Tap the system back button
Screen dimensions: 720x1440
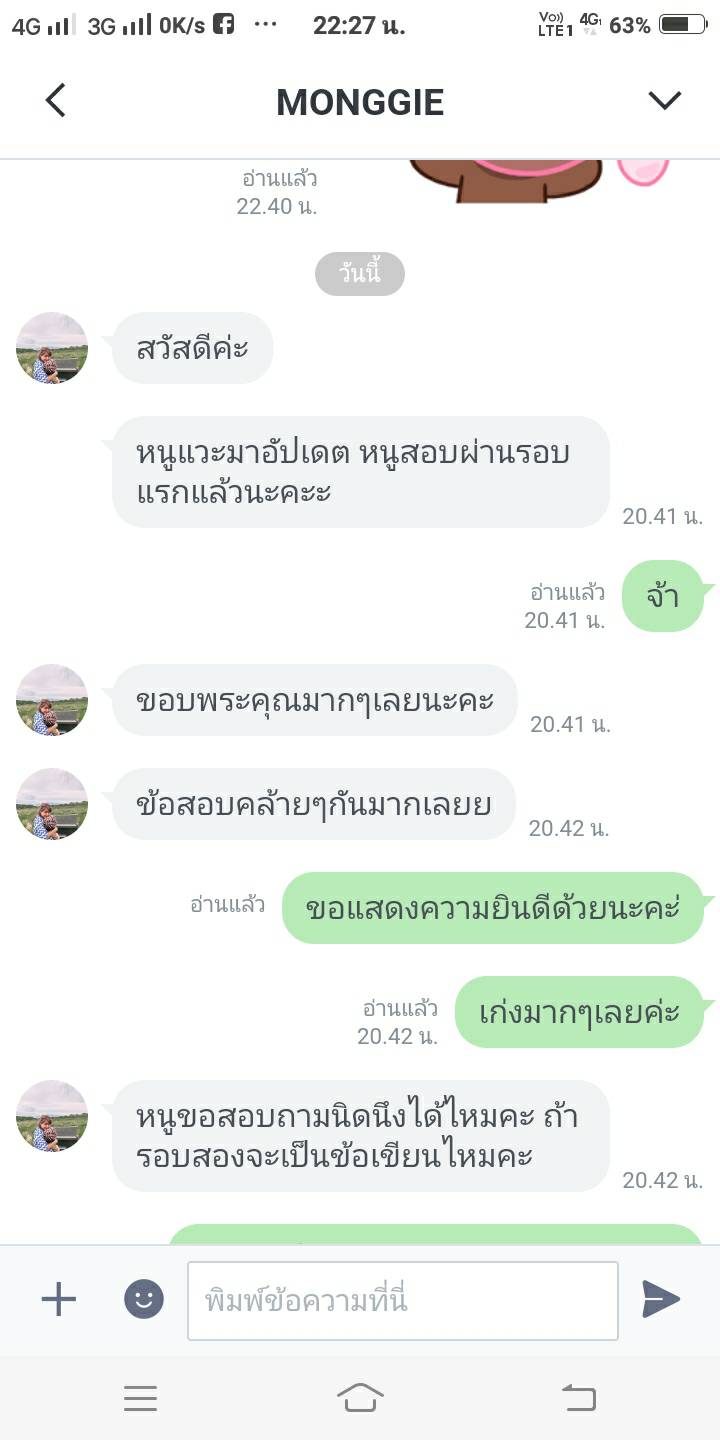point(579,1397)
